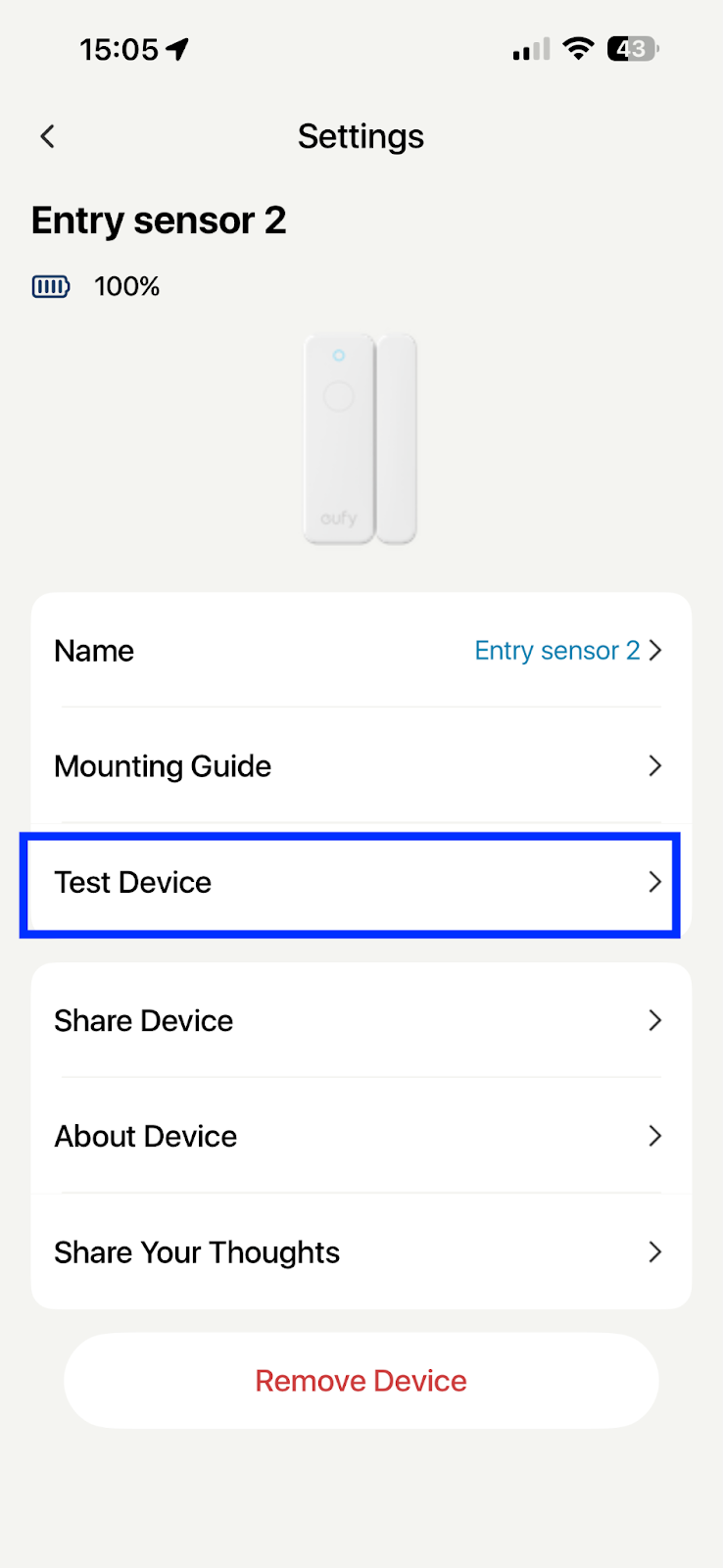The width and height of the screenshot is (723, 1568).
Task: Tap the Remove Device button
Action: pyautogui.click(x=361, y=1381)
